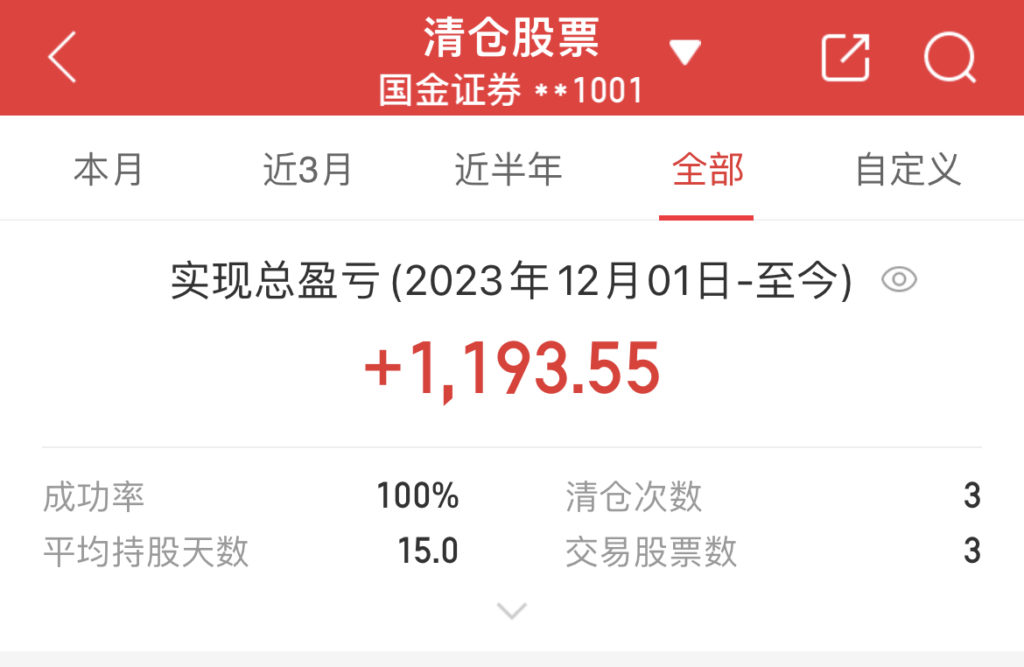Screen dimensions: 1024x667
Task: Go back using the top-left arrow
Action: coord(62,57)
